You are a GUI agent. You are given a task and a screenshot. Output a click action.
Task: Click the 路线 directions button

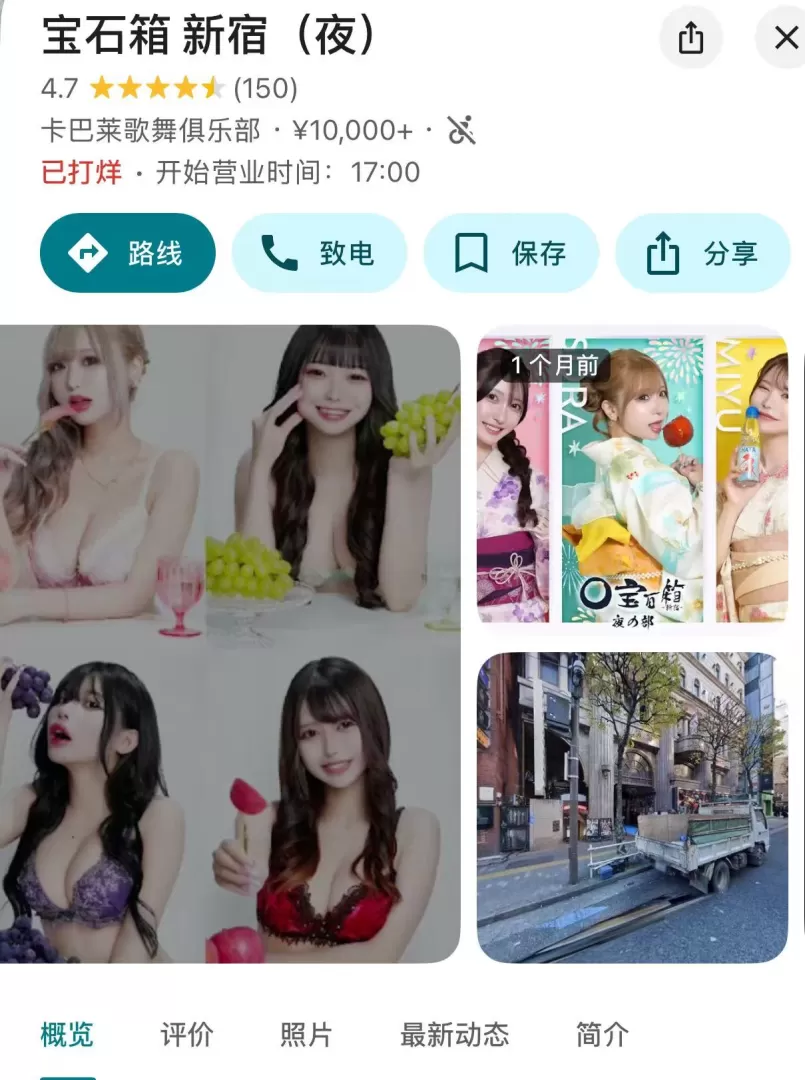[126, 253]
